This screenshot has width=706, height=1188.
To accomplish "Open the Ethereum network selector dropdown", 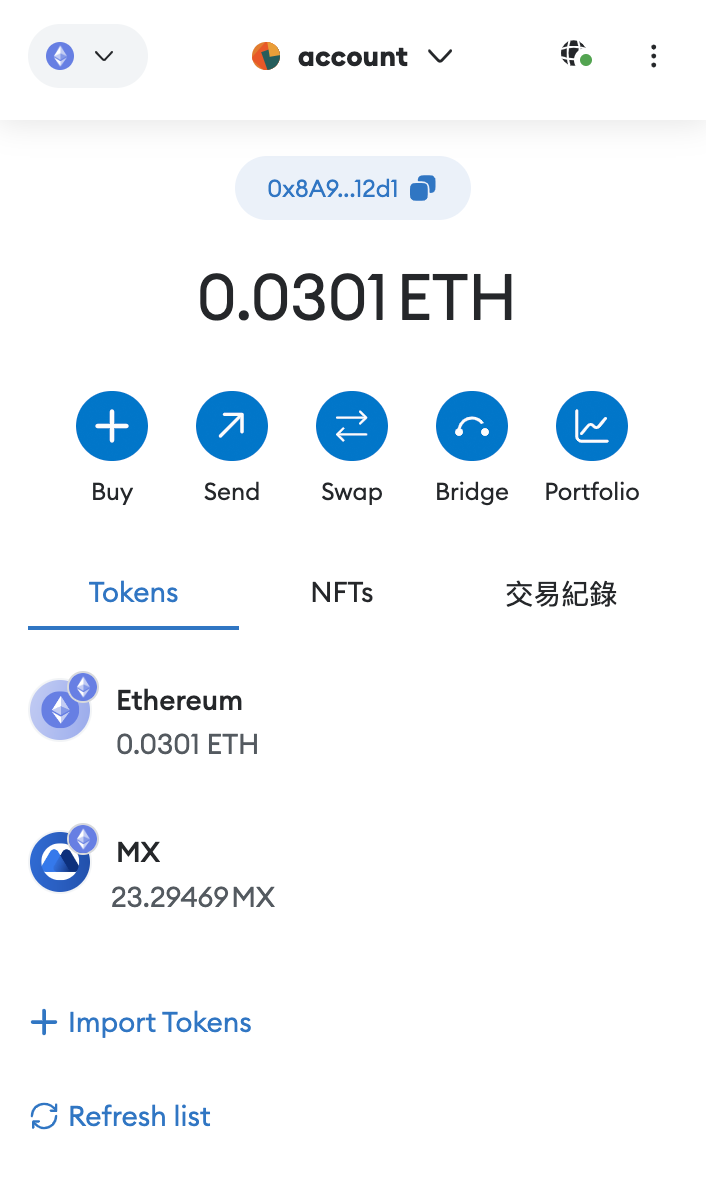I will tap(88, 56).
